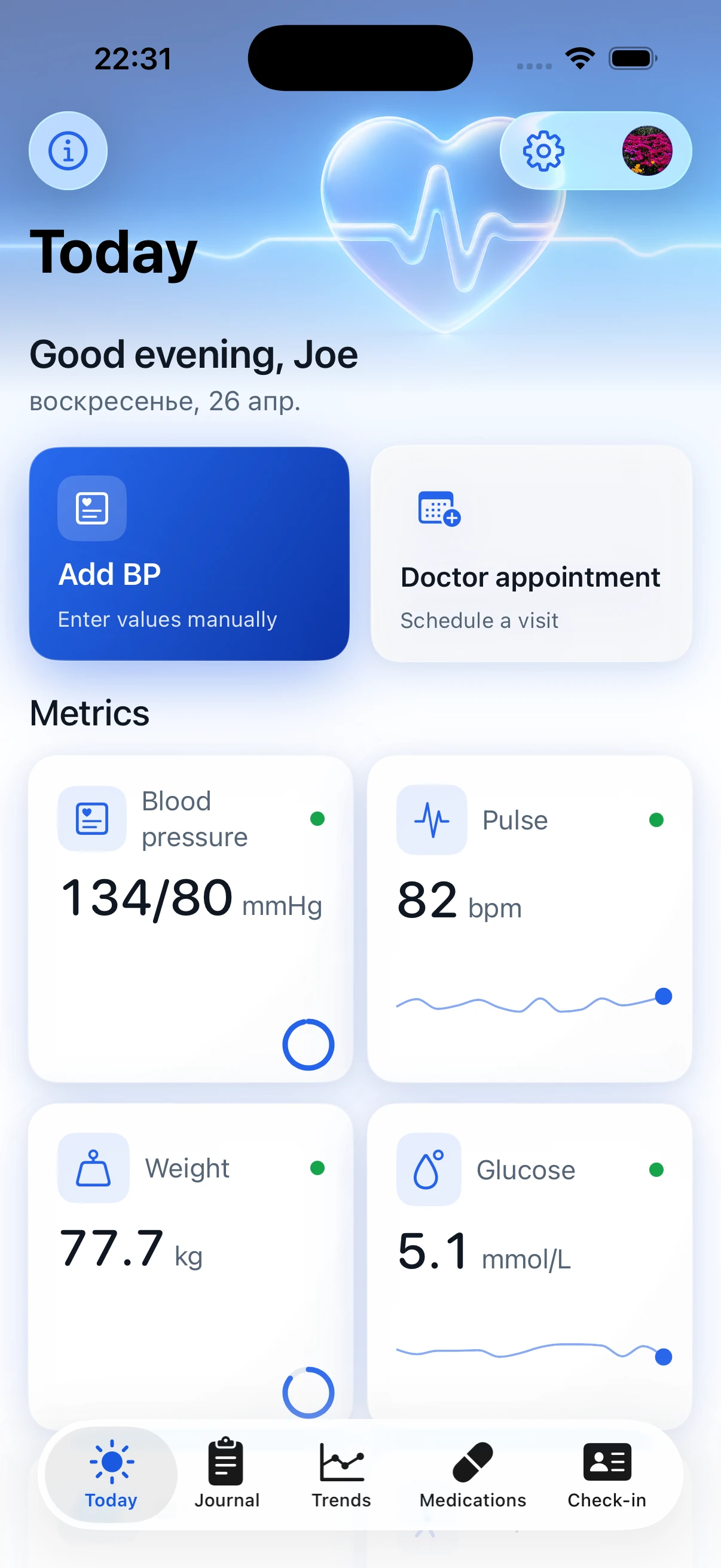Screen dimensions: 721x1568
Task: Tap the info icon in the top corner
Action: click(68, 150)
